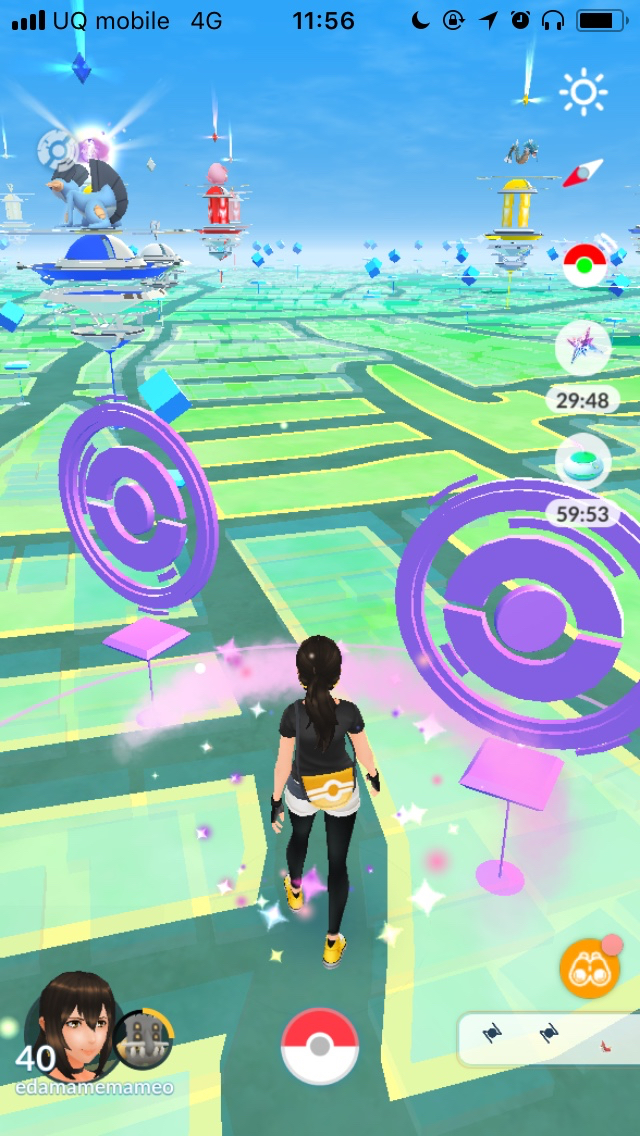Tap the compass to reorient the map

click(584, 173)
